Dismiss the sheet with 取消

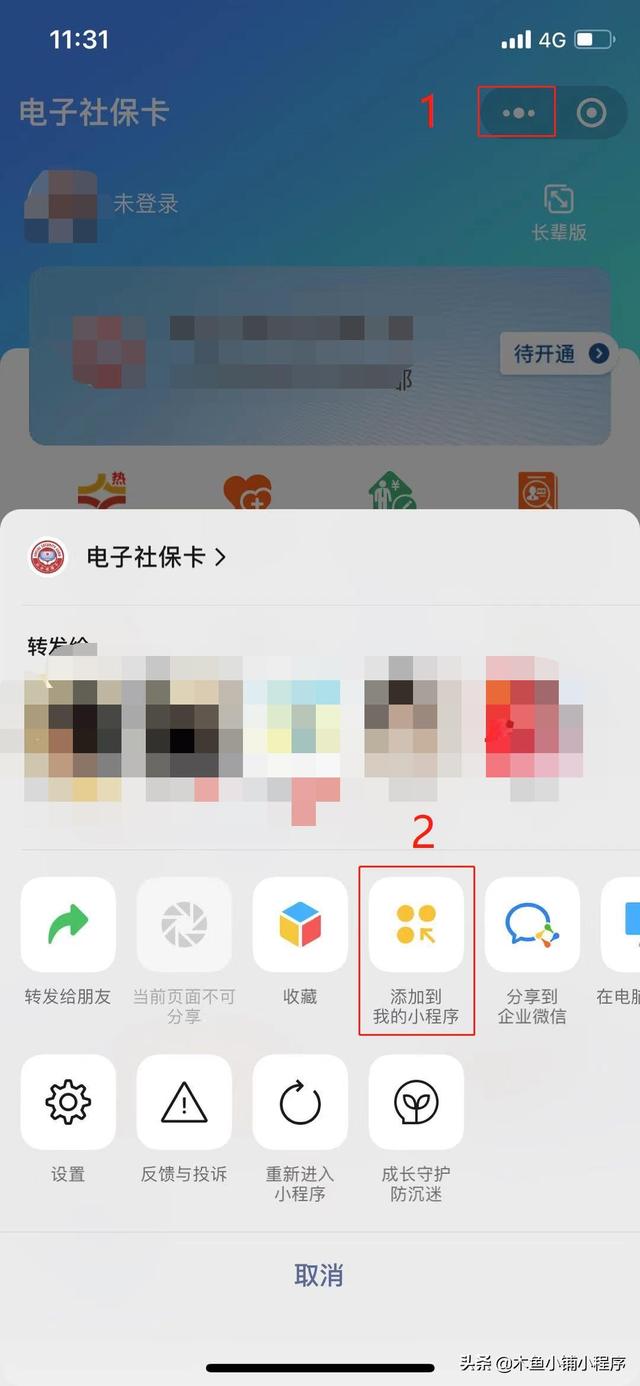pyautogui.click(x=319, y=1275)
